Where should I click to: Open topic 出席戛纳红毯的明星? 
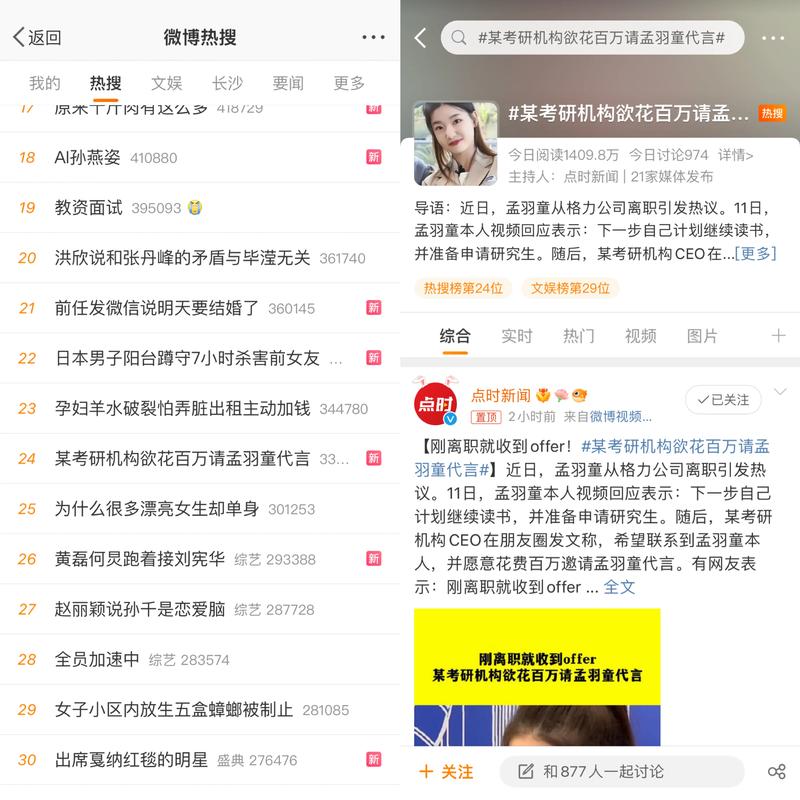coord(131,760)
